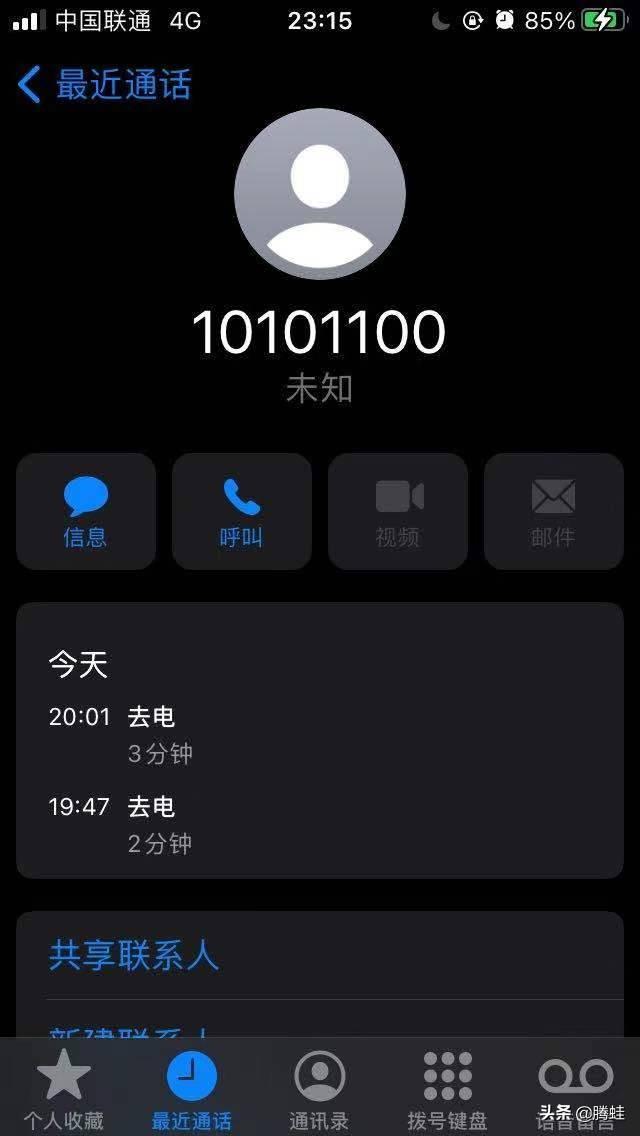Open 共享联系人 option
This screenshot has height=1136, width=640.
(x=134, y=956)
